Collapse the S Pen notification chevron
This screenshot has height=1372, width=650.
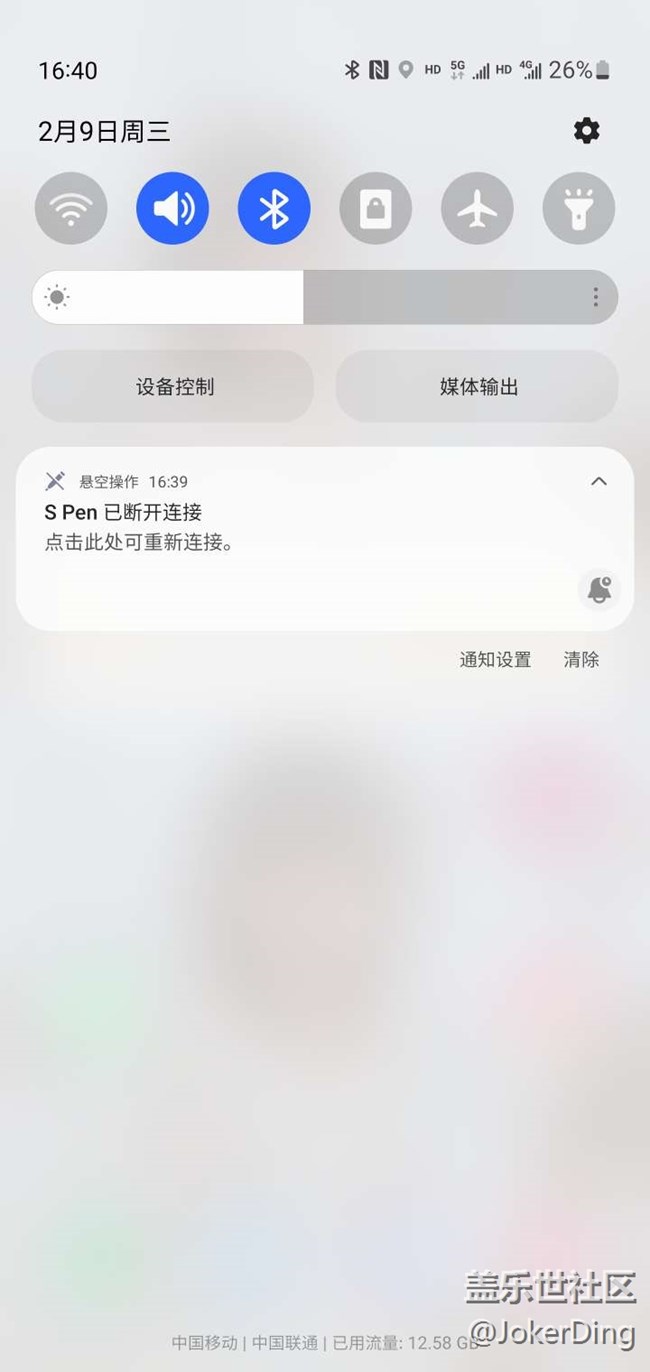(599, 481)
